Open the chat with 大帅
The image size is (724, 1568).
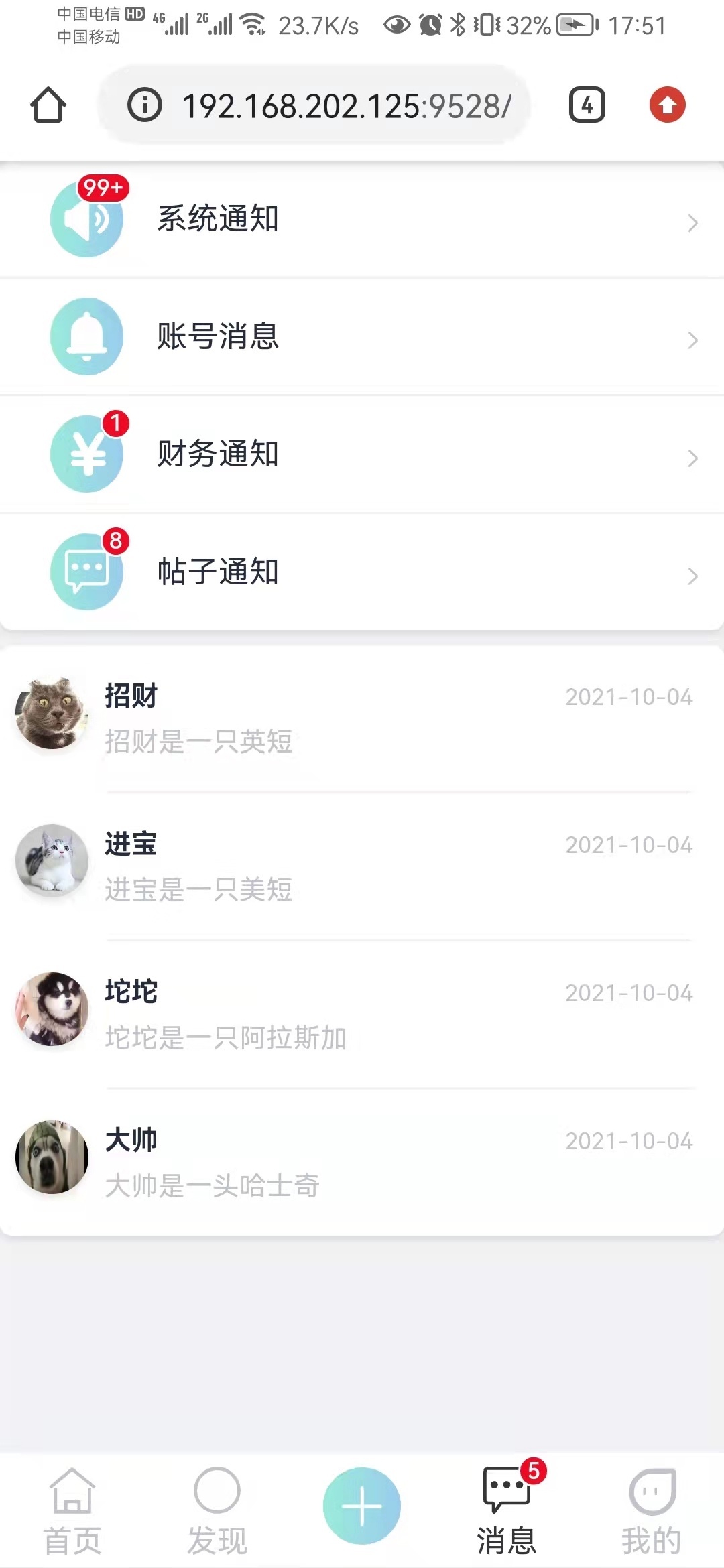[x=362, y=1162]
